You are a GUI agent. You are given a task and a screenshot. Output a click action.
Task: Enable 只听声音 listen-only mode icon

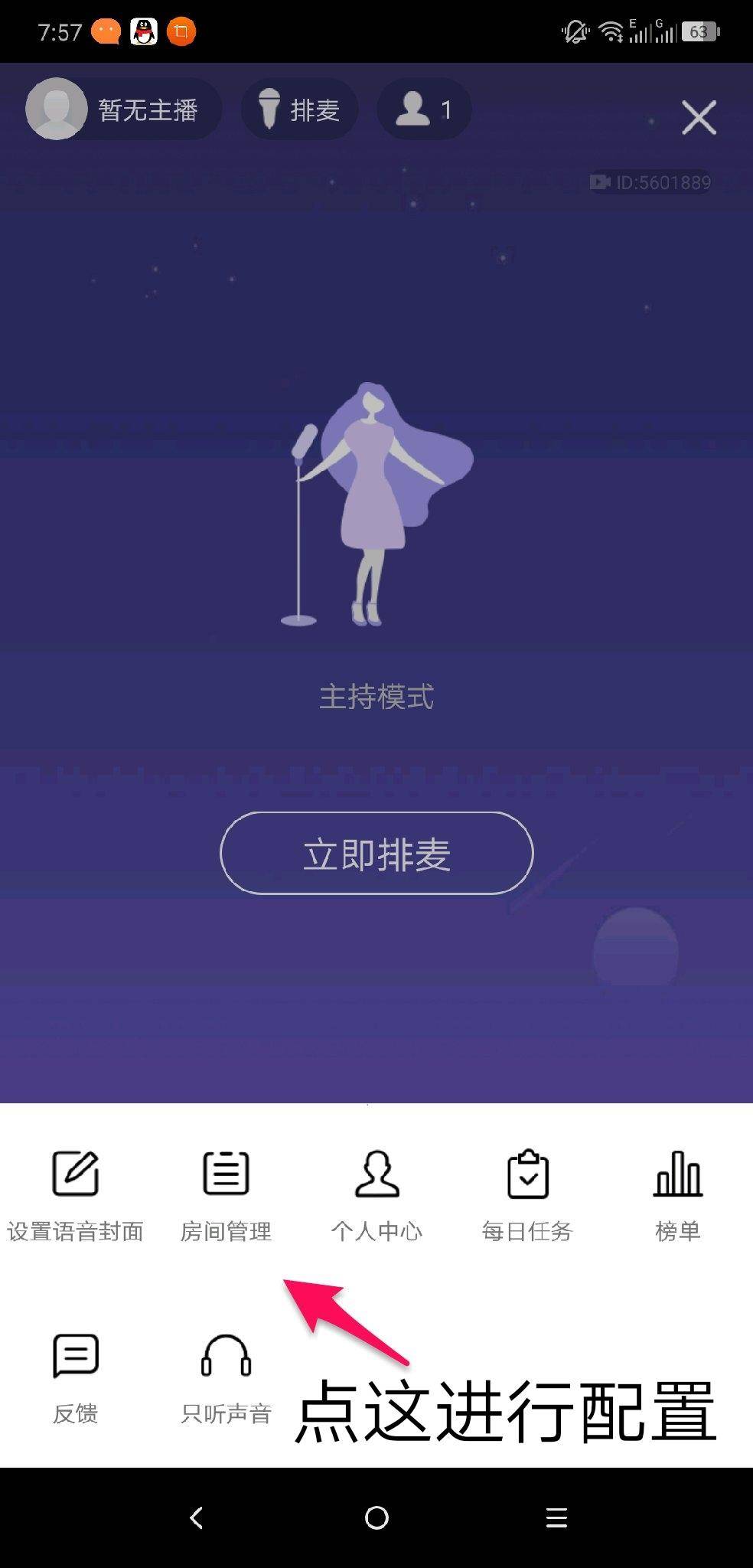(226, 1370)
